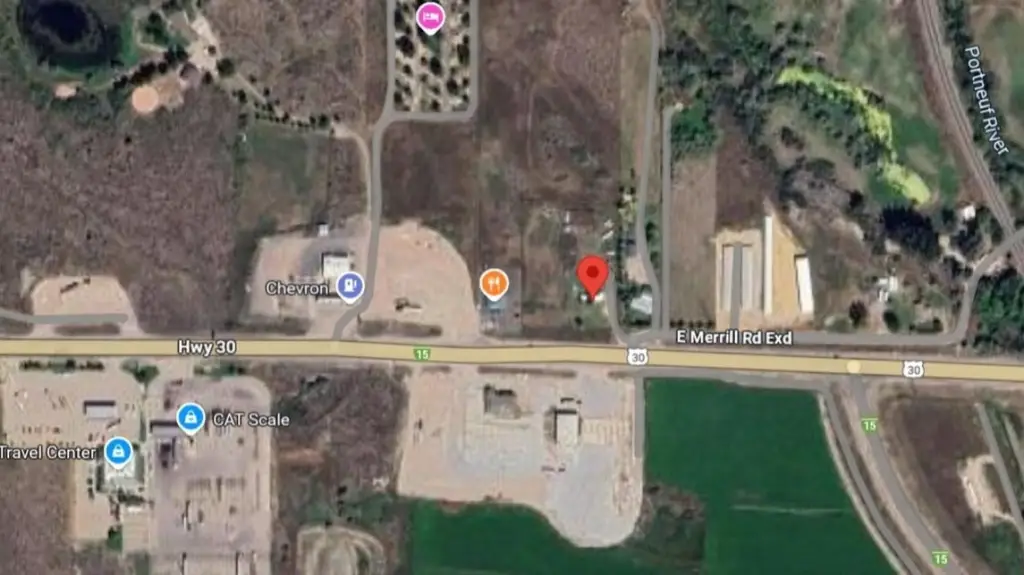Open the Chevron gas station marker

349,287
